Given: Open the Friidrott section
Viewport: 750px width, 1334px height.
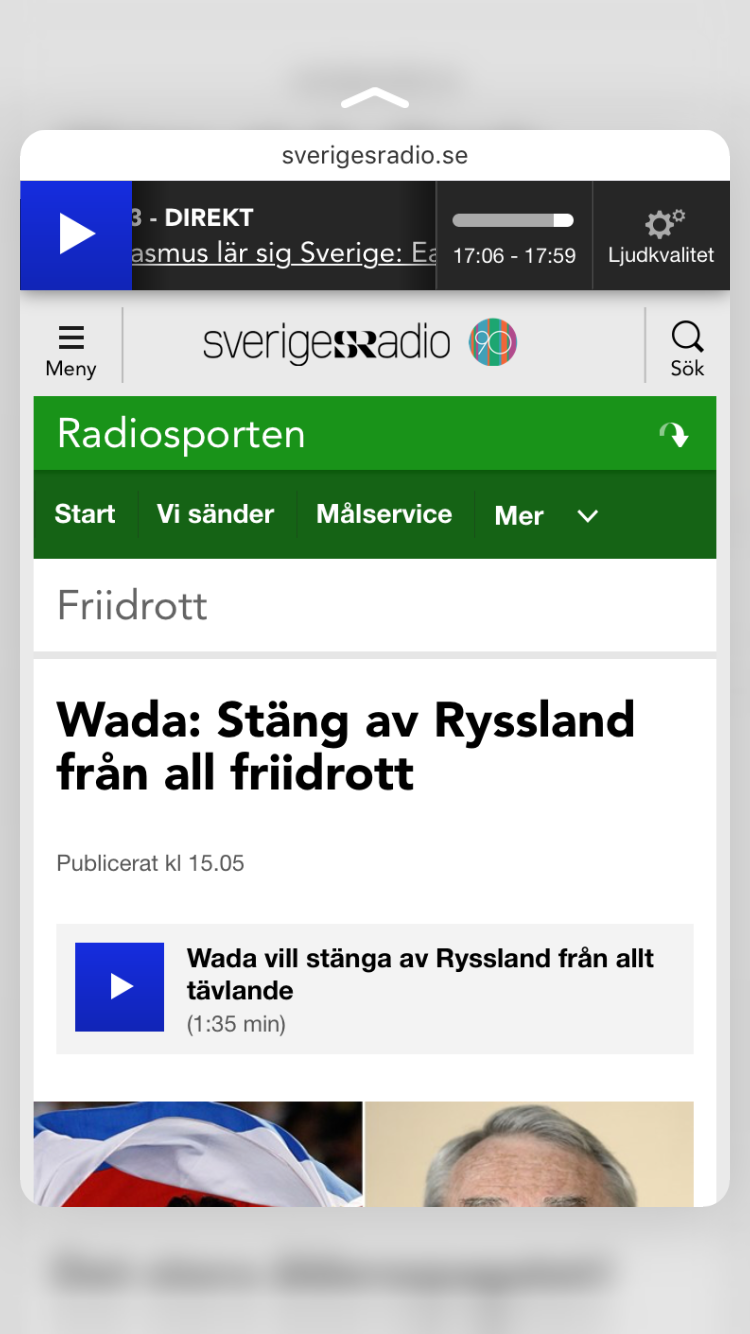Looking at the screenshot, I should click(132, 606).
